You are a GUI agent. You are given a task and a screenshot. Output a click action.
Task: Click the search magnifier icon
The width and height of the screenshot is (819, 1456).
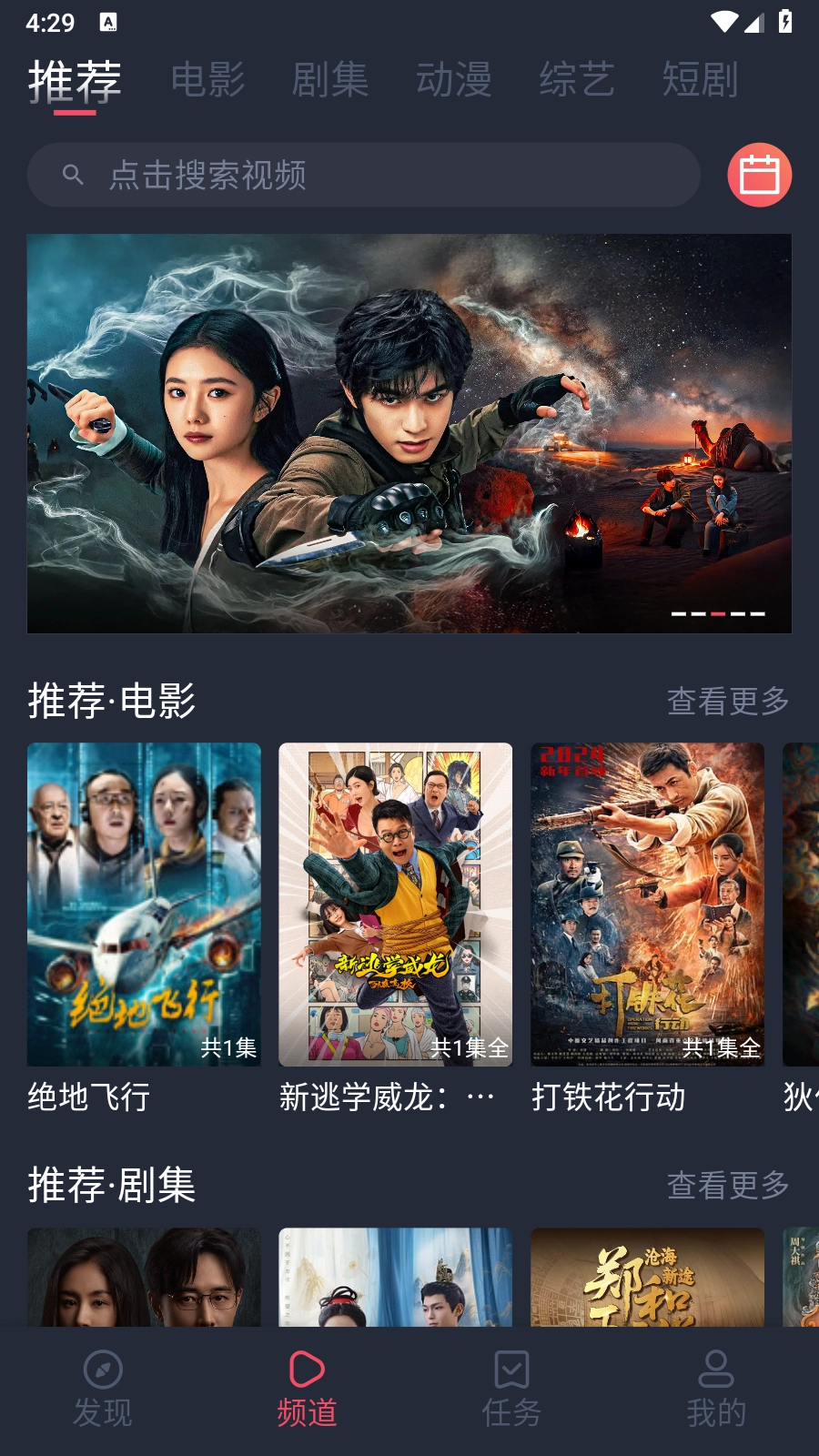coord(72,175)
